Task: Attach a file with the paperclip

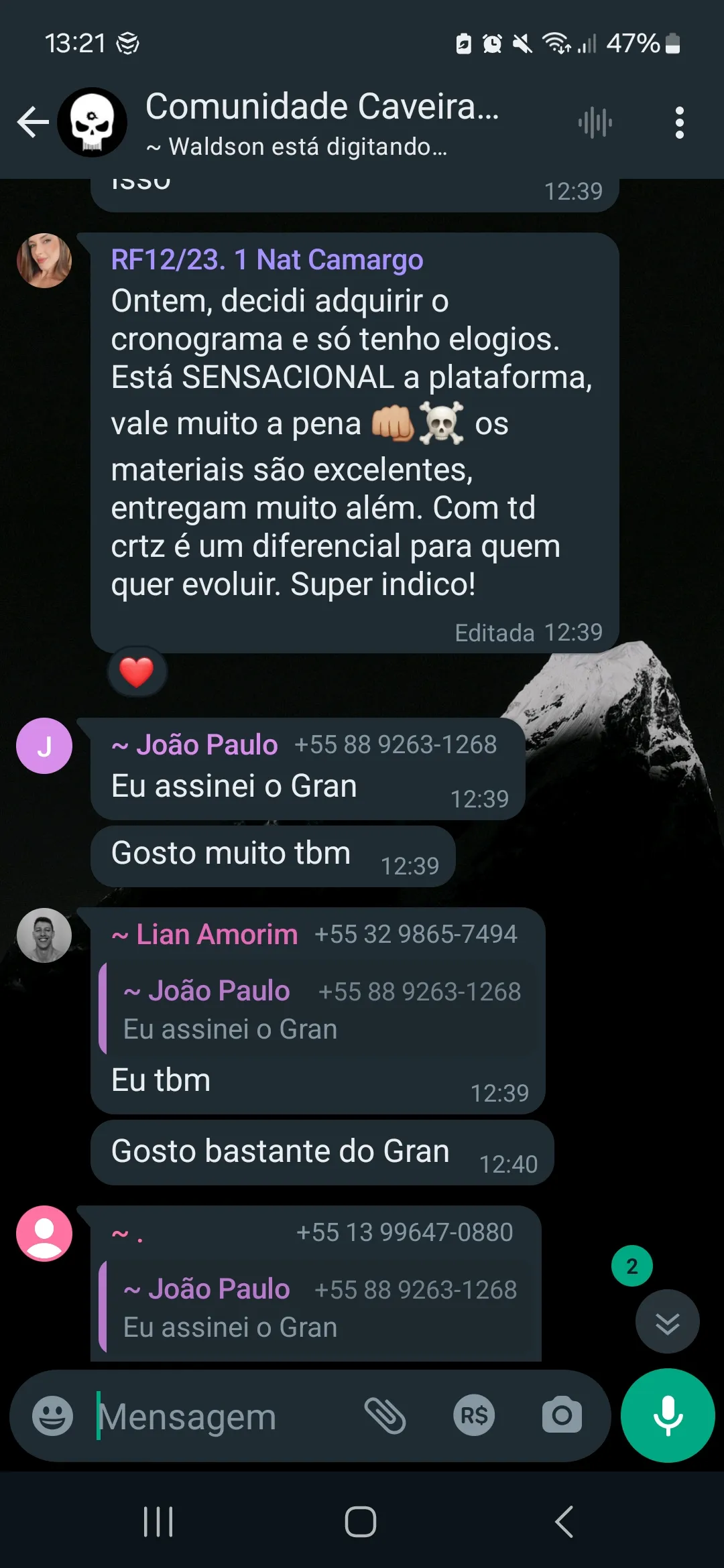Action: [x=385, y=1416]
